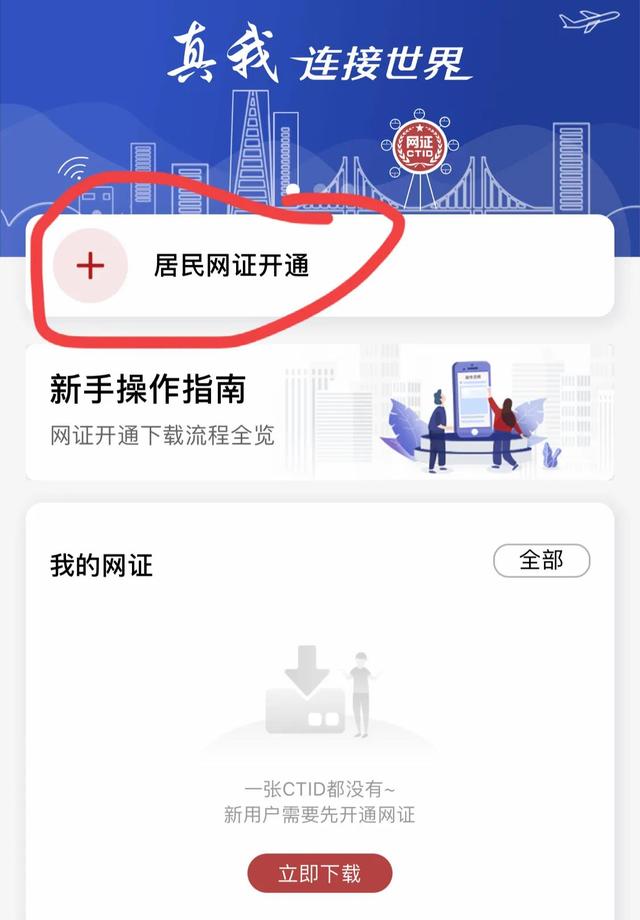640x920 pixels.
Task: Tap the 全部 button in 我的网证
Action: pos(541,561)
